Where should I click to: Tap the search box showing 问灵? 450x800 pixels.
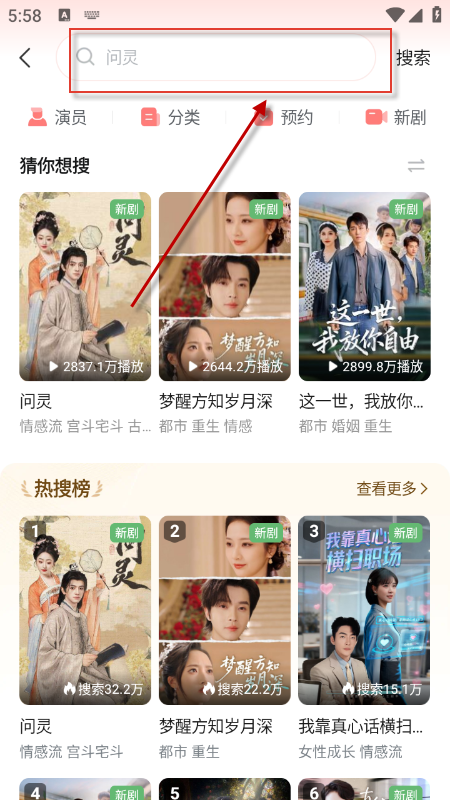[216, 57]
